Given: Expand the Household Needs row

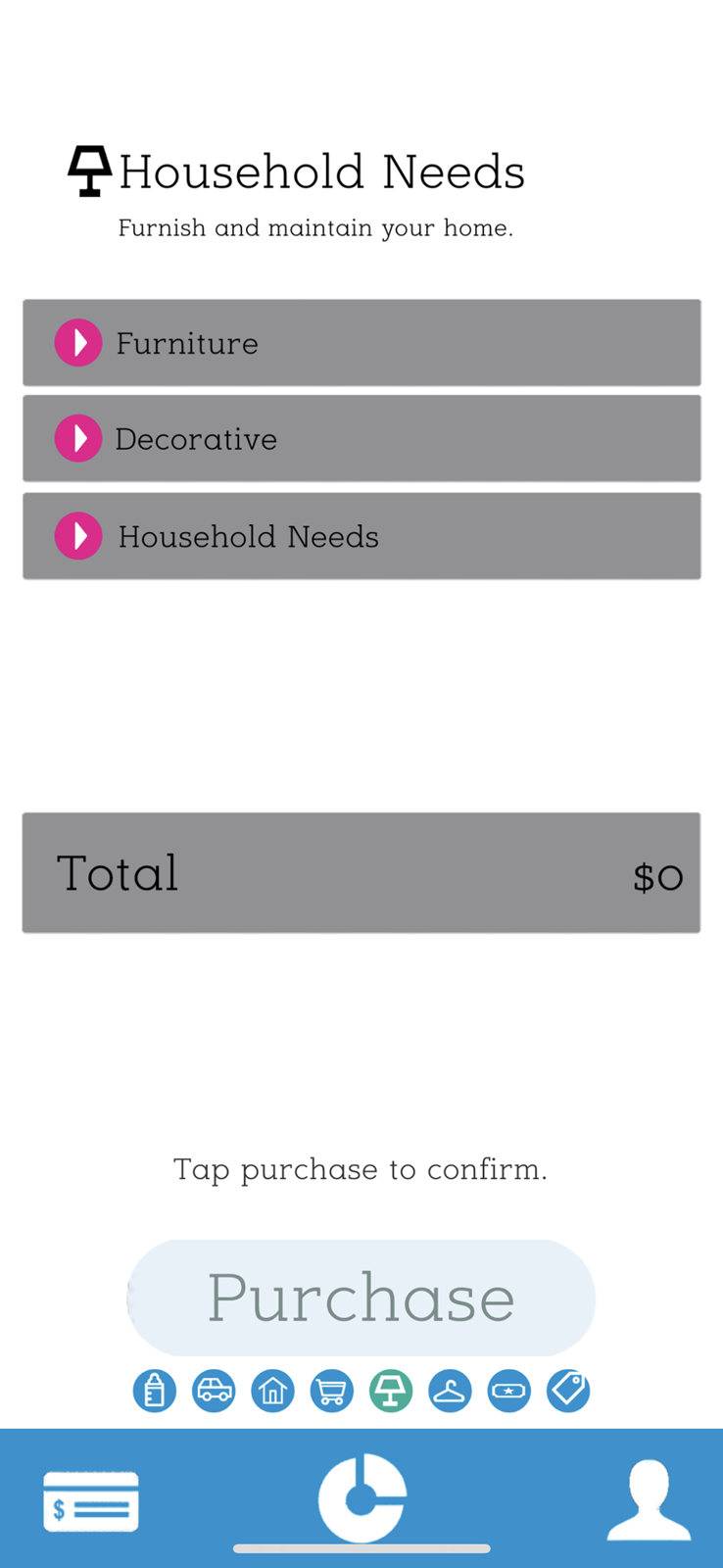Looking at the screenshot, I should click(x=78, y=536).
